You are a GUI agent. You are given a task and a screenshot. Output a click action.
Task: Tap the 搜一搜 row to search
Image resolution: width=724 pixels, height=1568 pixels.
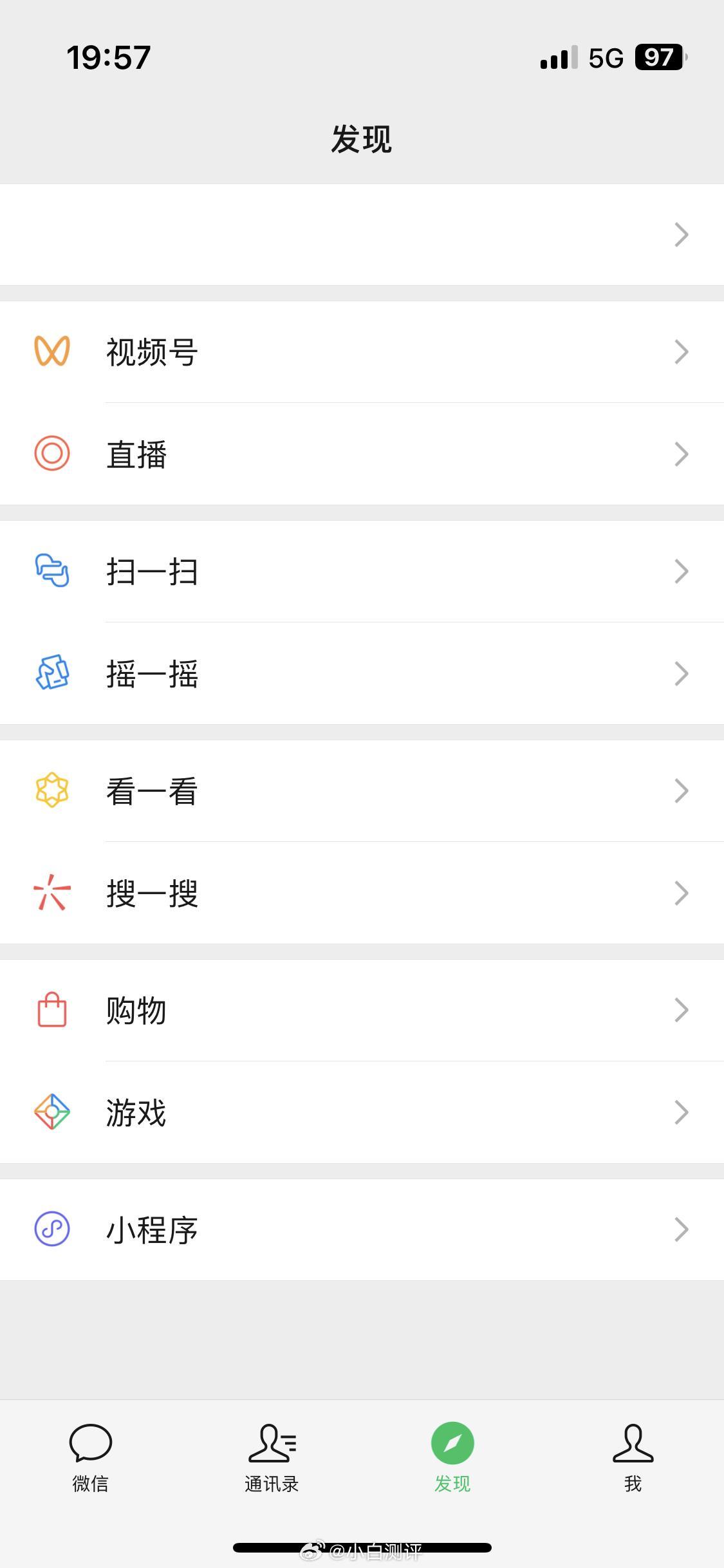362,893
